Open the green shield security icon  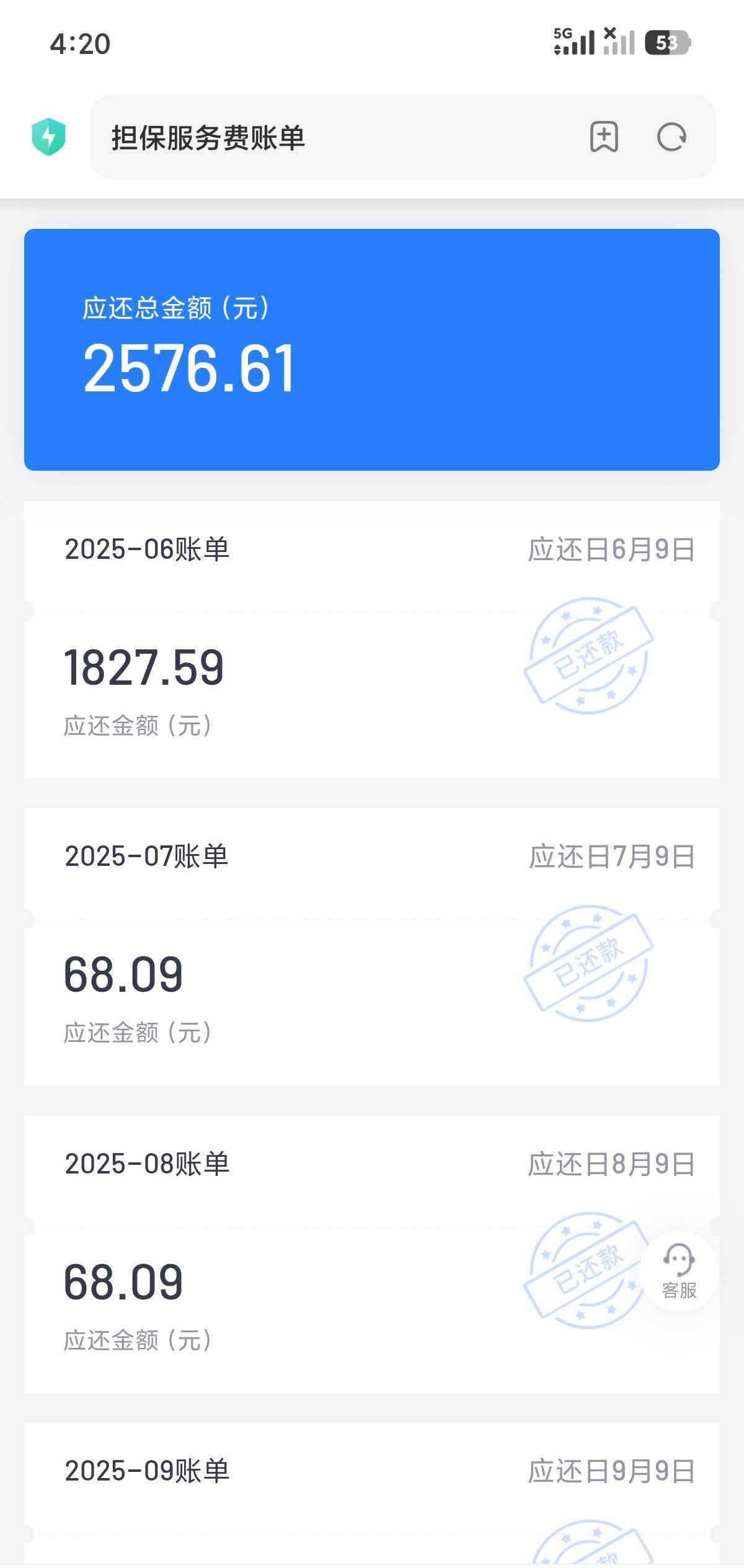pyautogui.click(x=48, y=137)
